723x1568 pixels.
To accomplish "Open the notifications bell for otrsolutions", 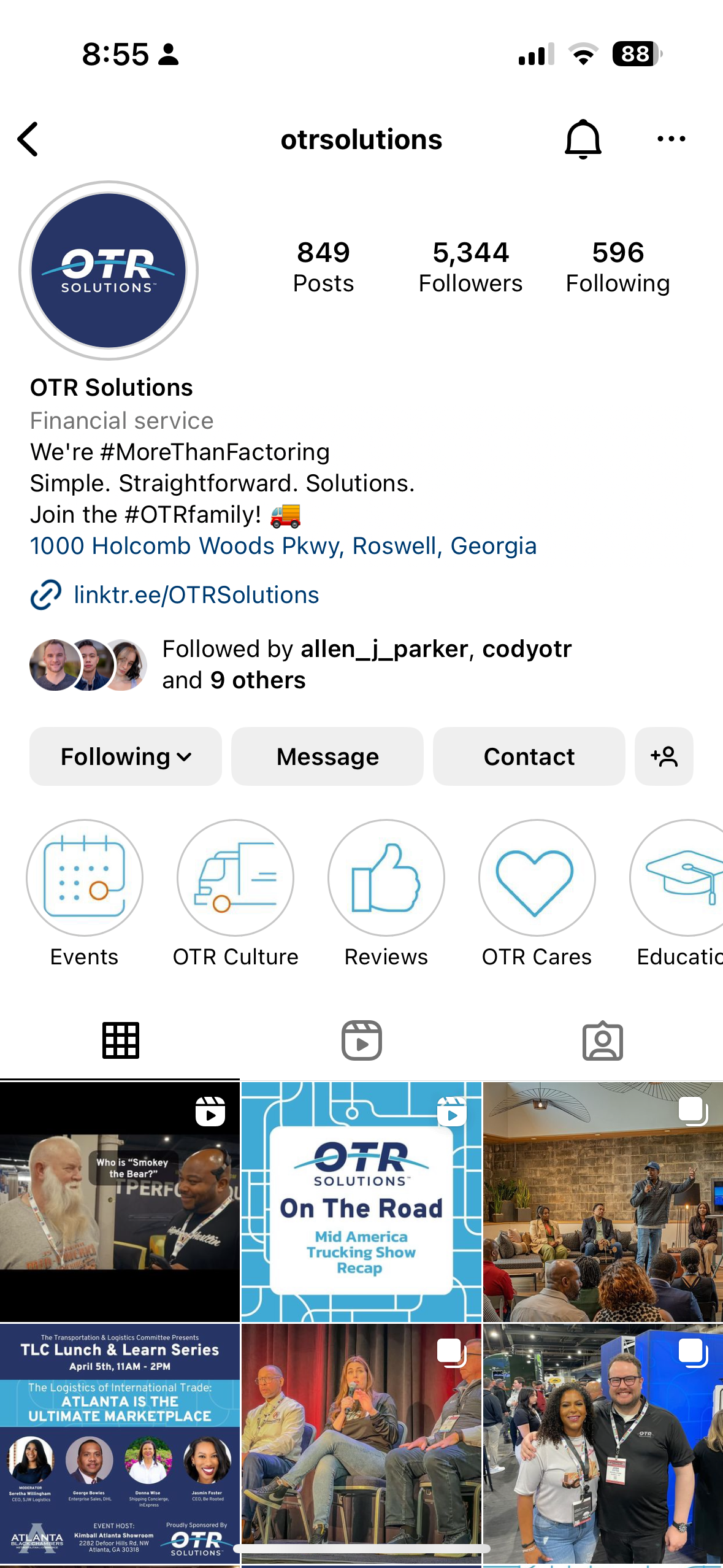I will click(583, 139).
